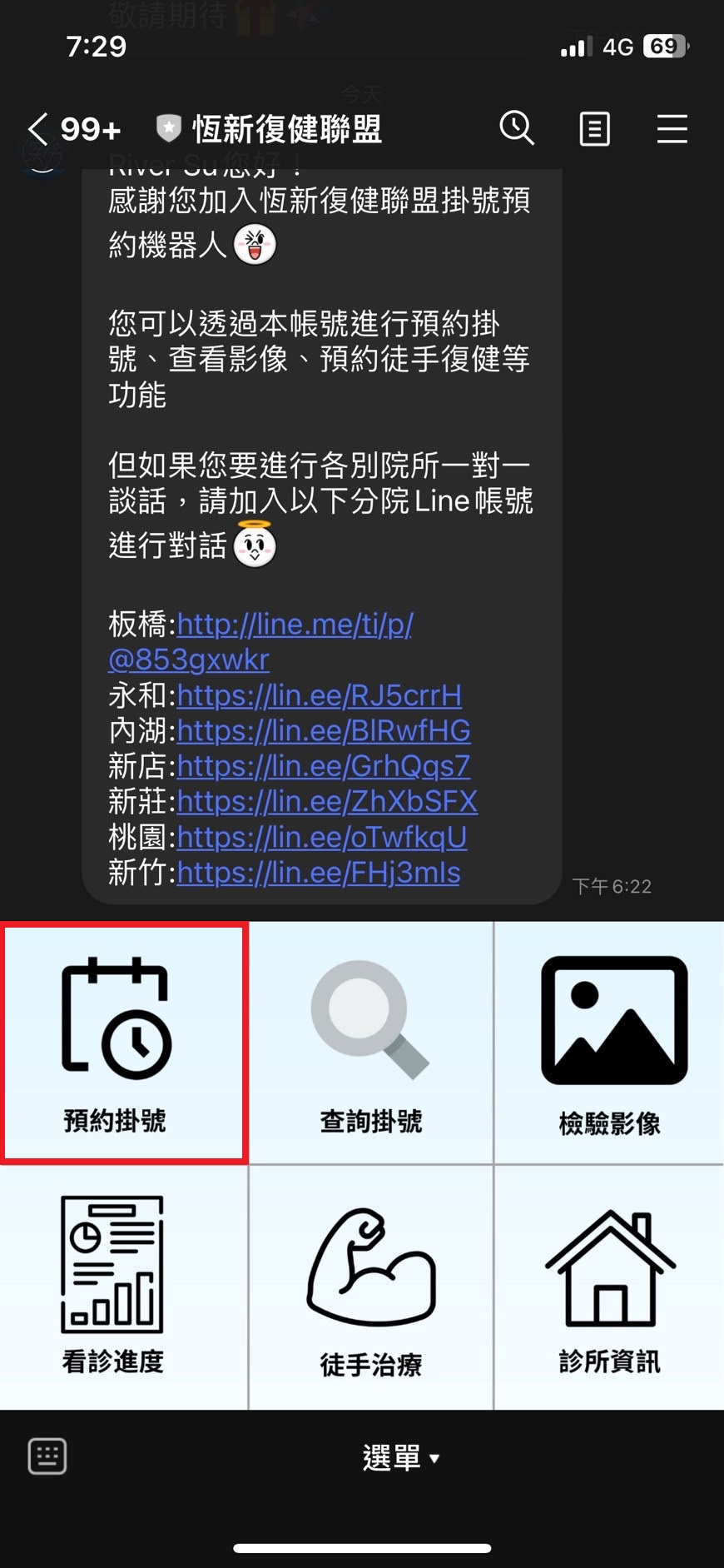724x1568 pixels.
Task: Tap 查詢掛號 to check registrations
Action: coord(371,1043)
